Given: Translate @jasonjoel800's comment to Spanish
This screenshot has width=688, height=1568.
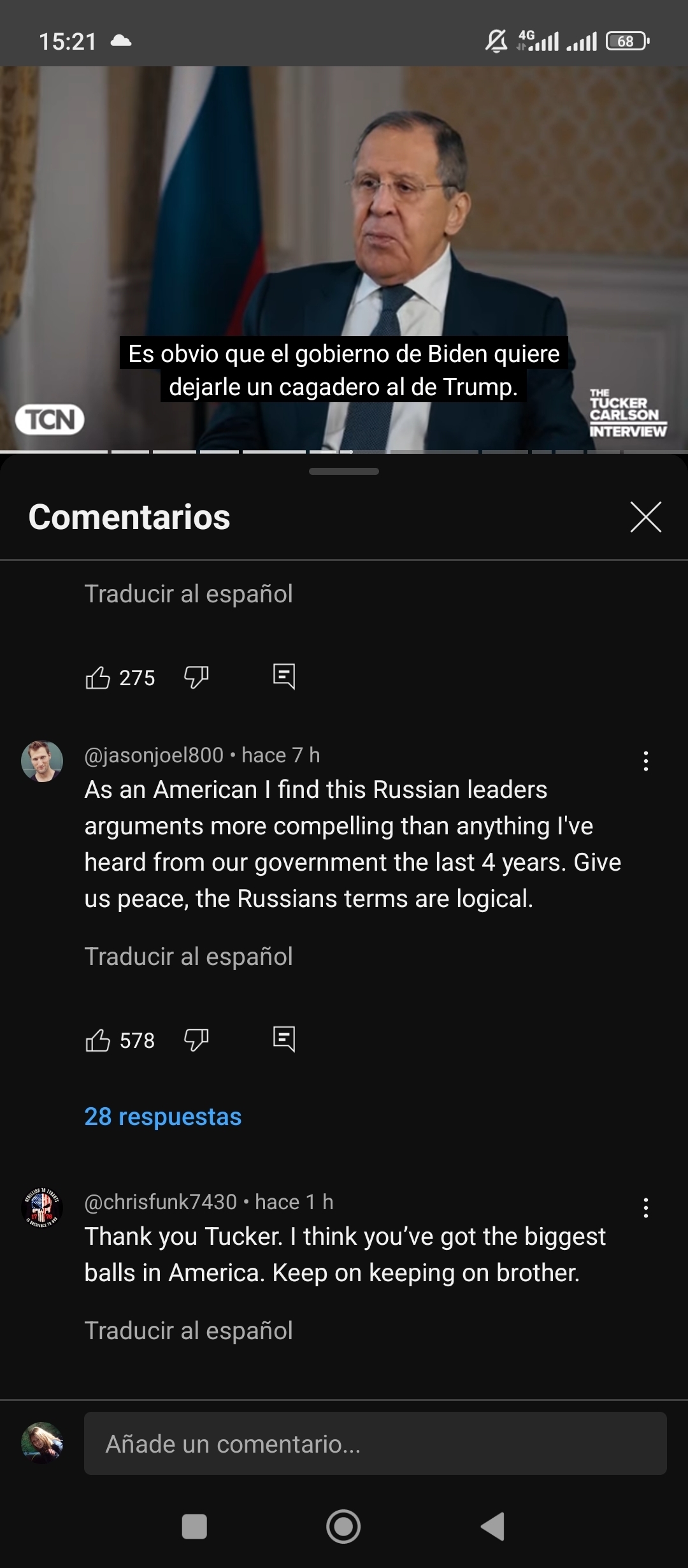Looking at the screenshot, I should pyautogui.click(x=189, y=956).
